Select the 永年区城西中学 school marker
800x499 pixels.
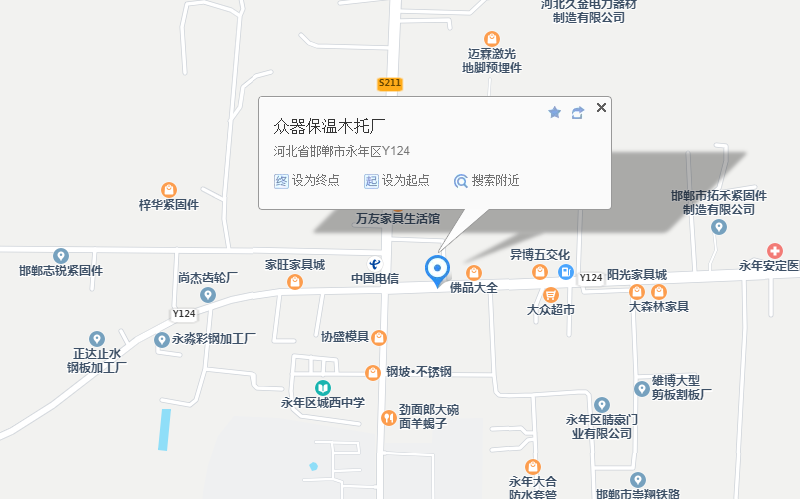323,387
